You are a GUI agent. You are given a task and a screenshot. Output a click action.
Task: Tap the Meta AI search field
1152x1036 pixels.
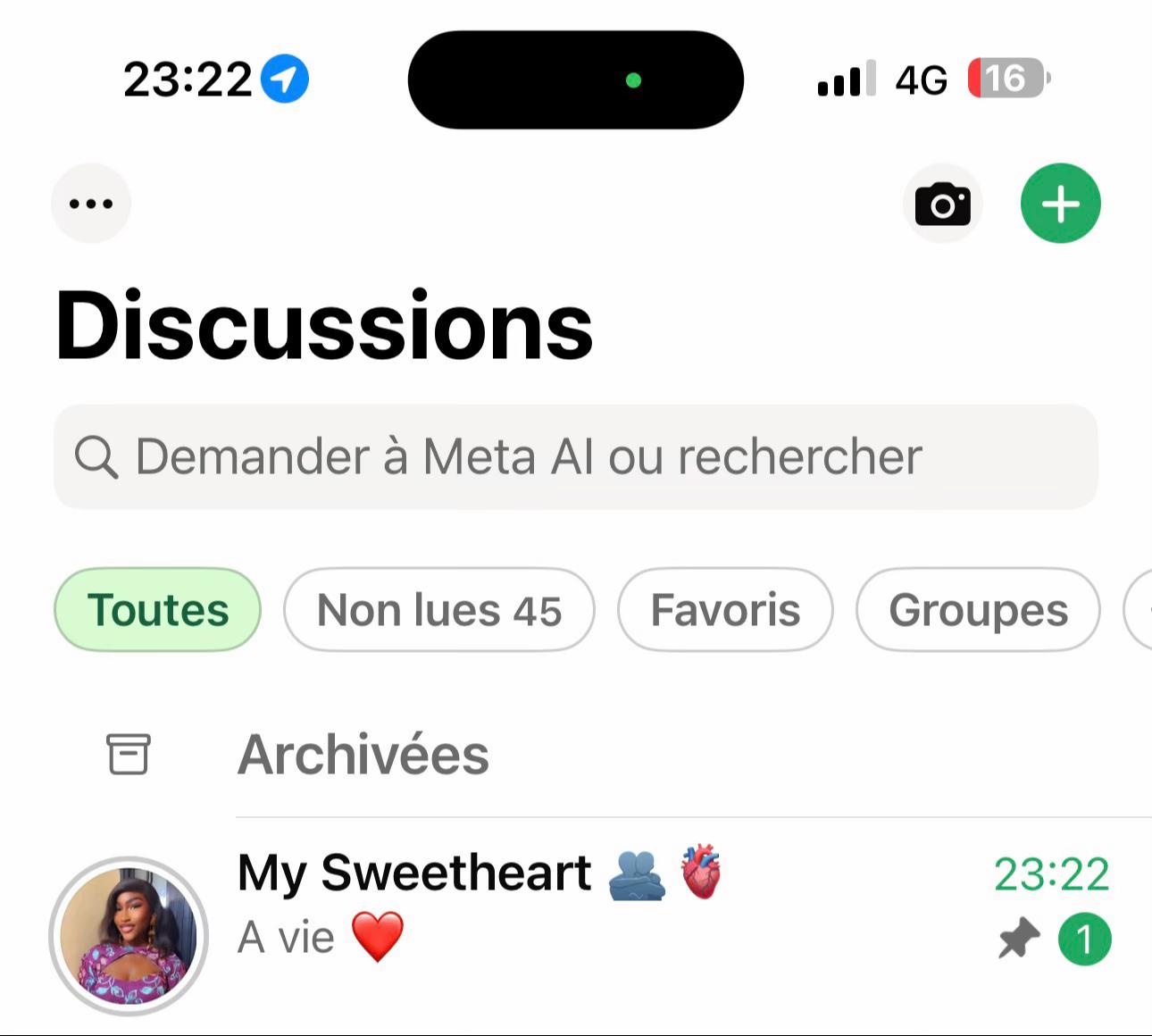[576, 457]
